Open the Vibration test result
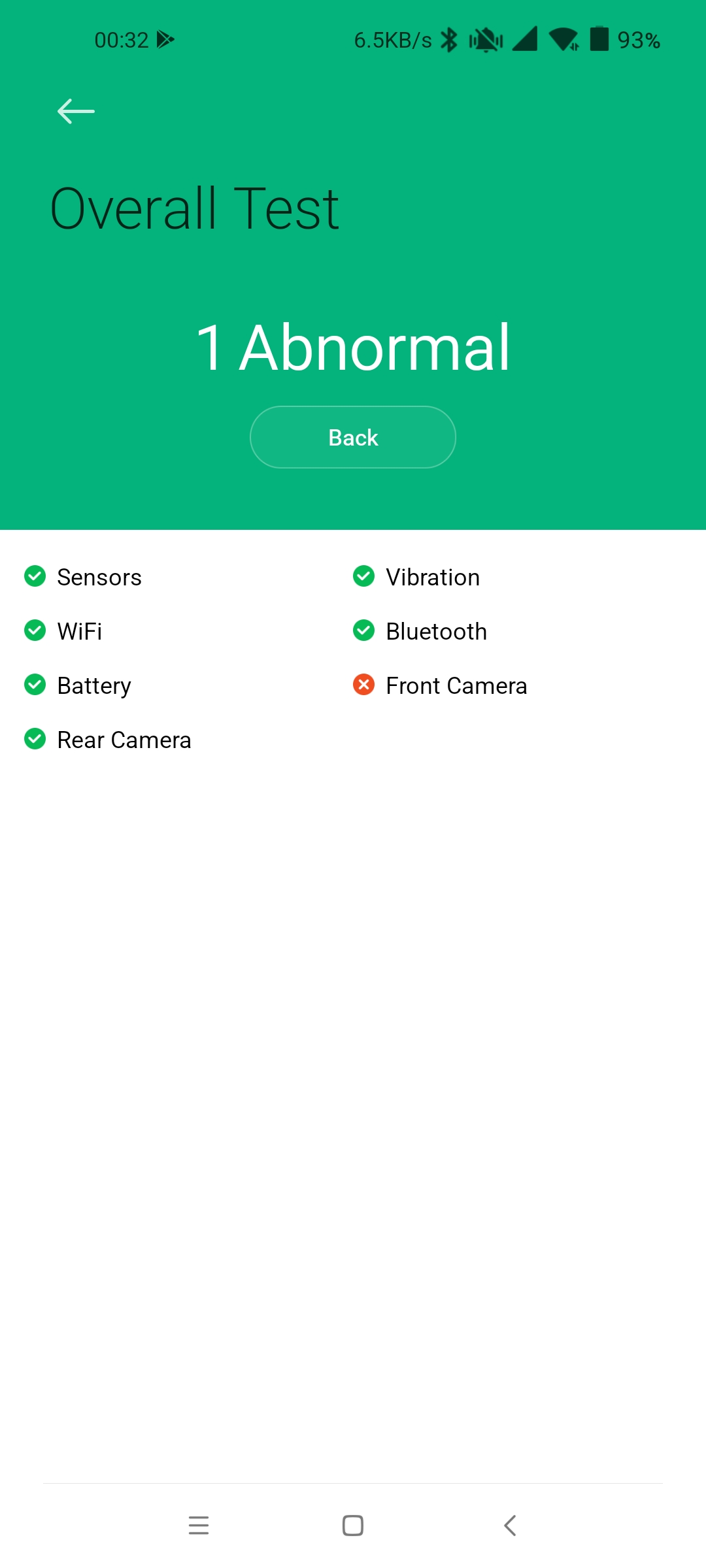This screenshot has width=706, height=1568. 416,577
